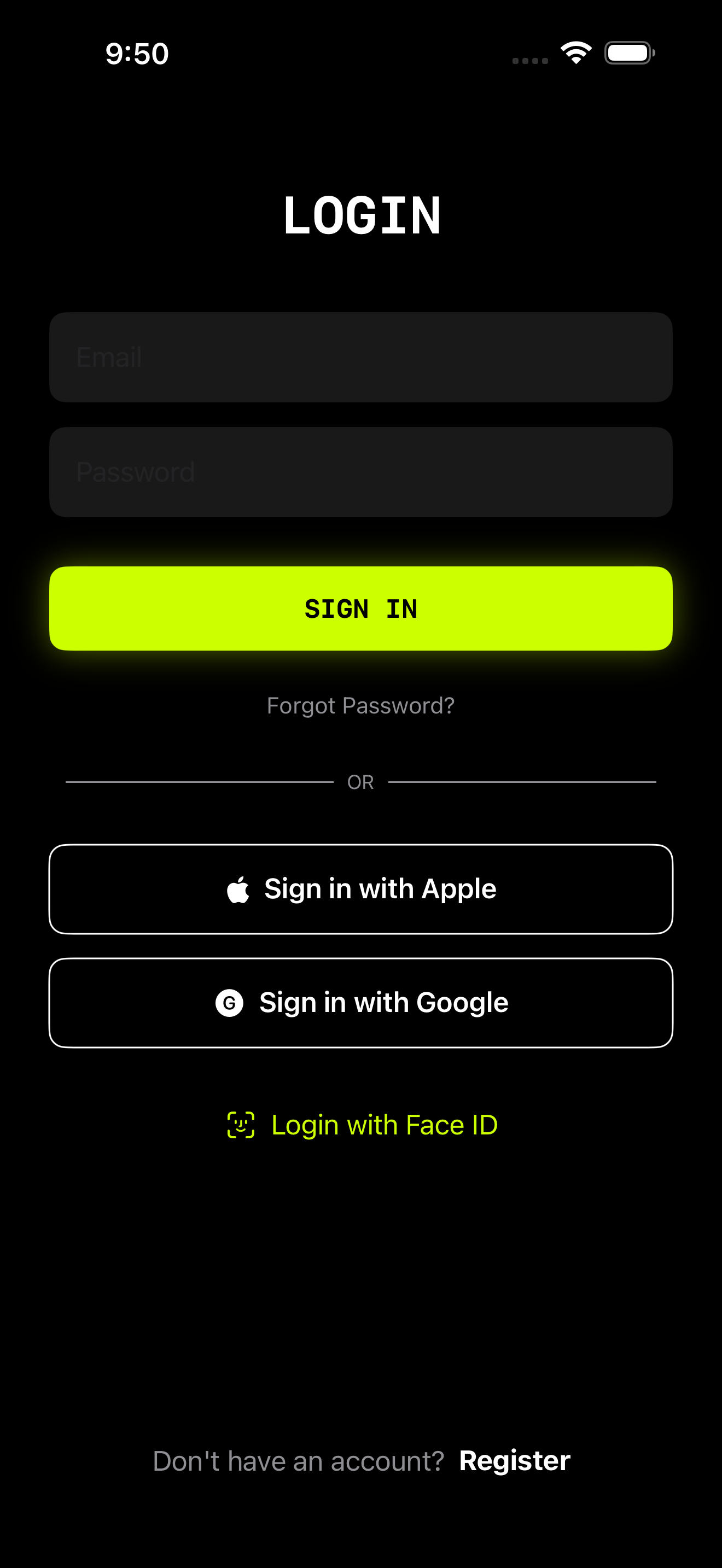Click the Password input field
The height and width of the screenshot is (1568, 722).
coord(360,472)
